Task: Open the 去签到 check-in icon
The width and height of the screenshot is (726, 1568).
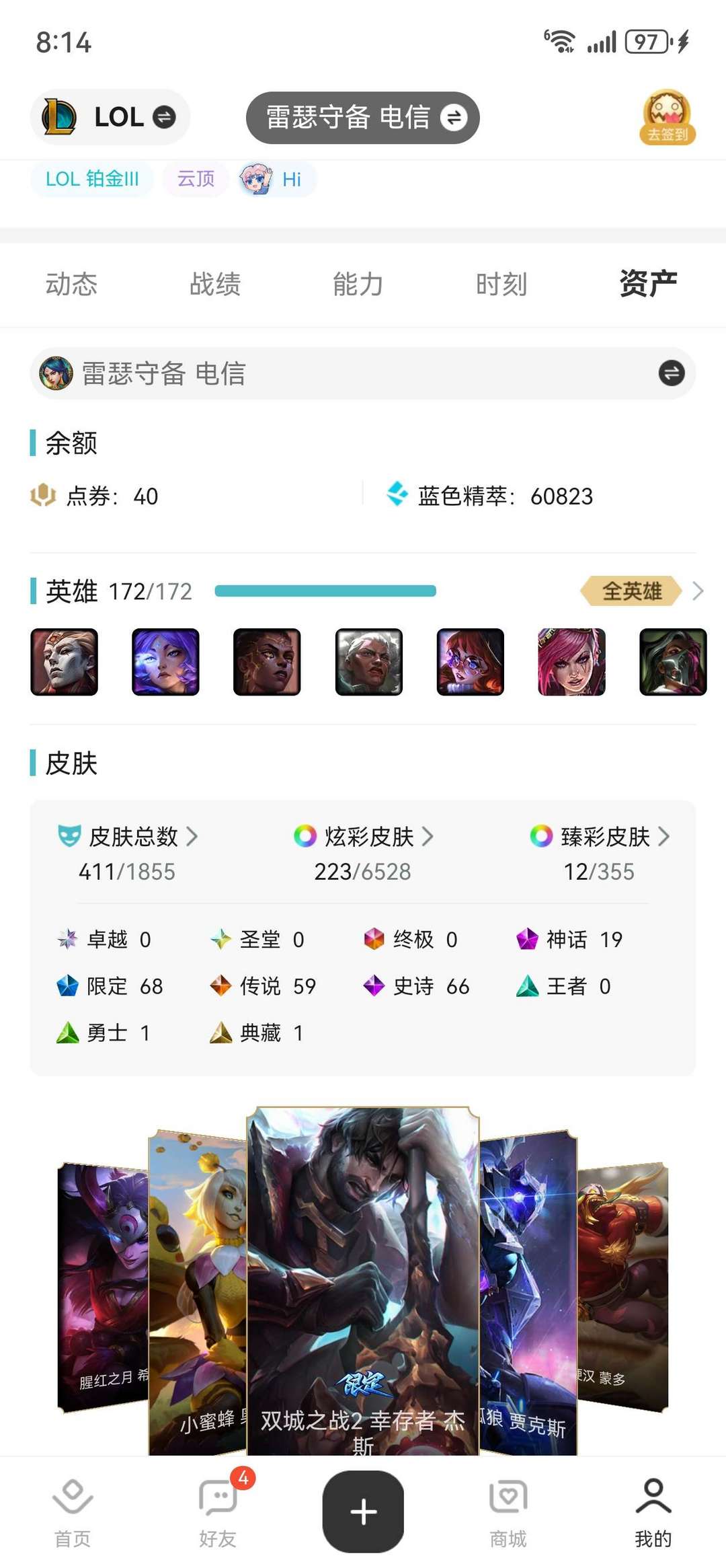Action: [x=667, y=118]
